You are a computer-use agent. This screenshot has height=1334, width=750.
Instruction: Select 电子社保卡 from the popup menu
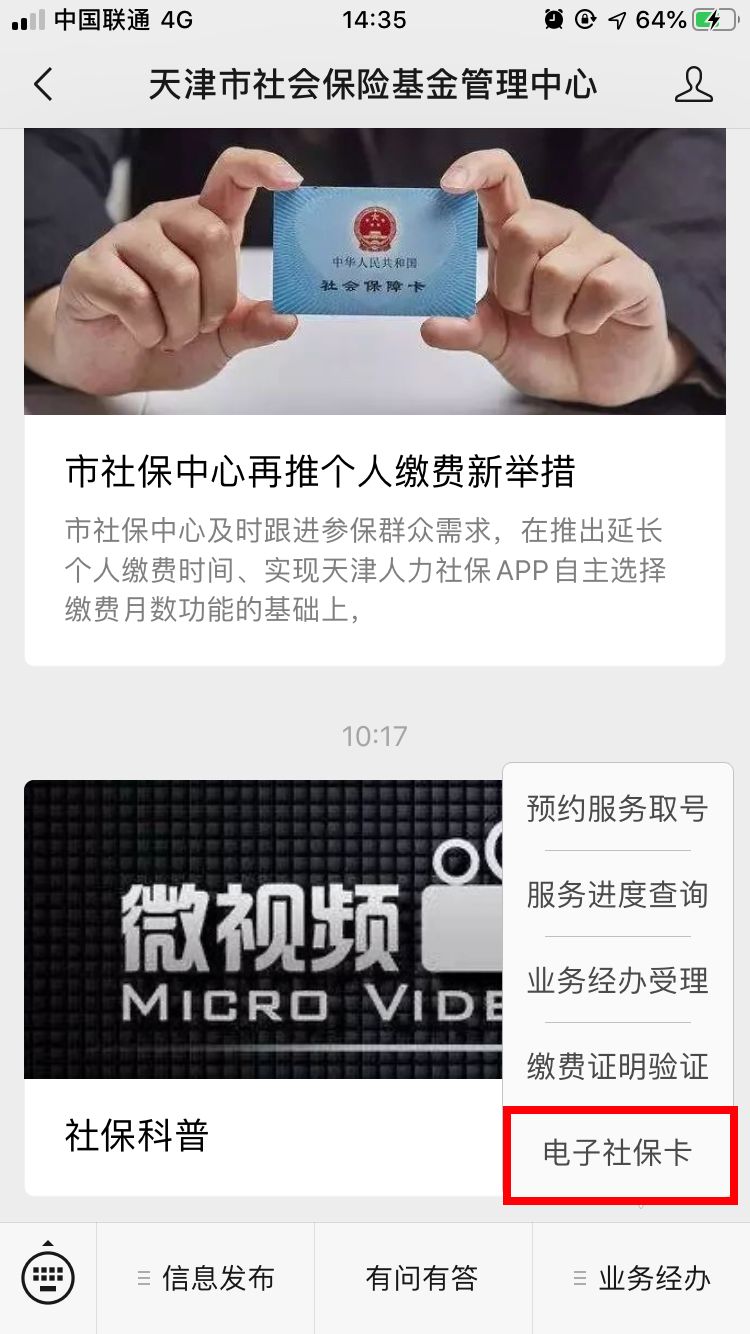click(x=618, y=1154)
